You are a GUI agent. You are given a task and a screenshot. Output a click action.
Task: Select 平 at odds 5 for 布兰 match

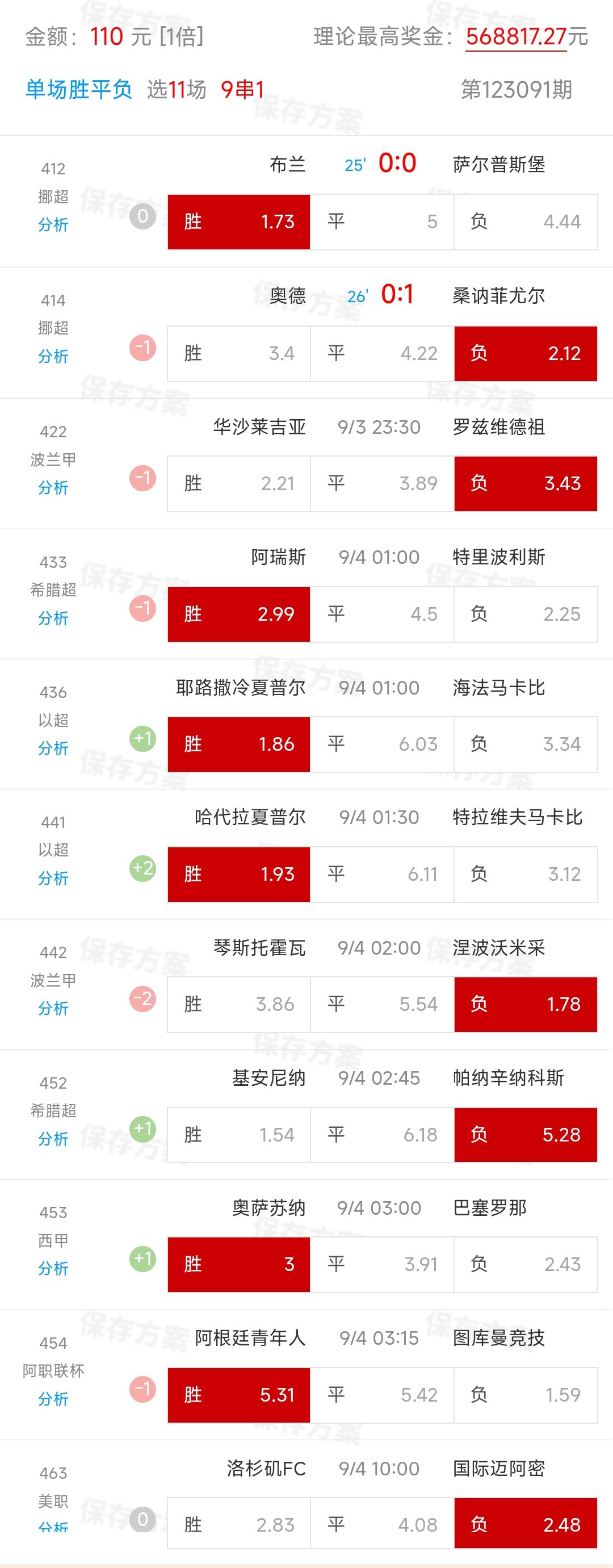tap(382, 221)
